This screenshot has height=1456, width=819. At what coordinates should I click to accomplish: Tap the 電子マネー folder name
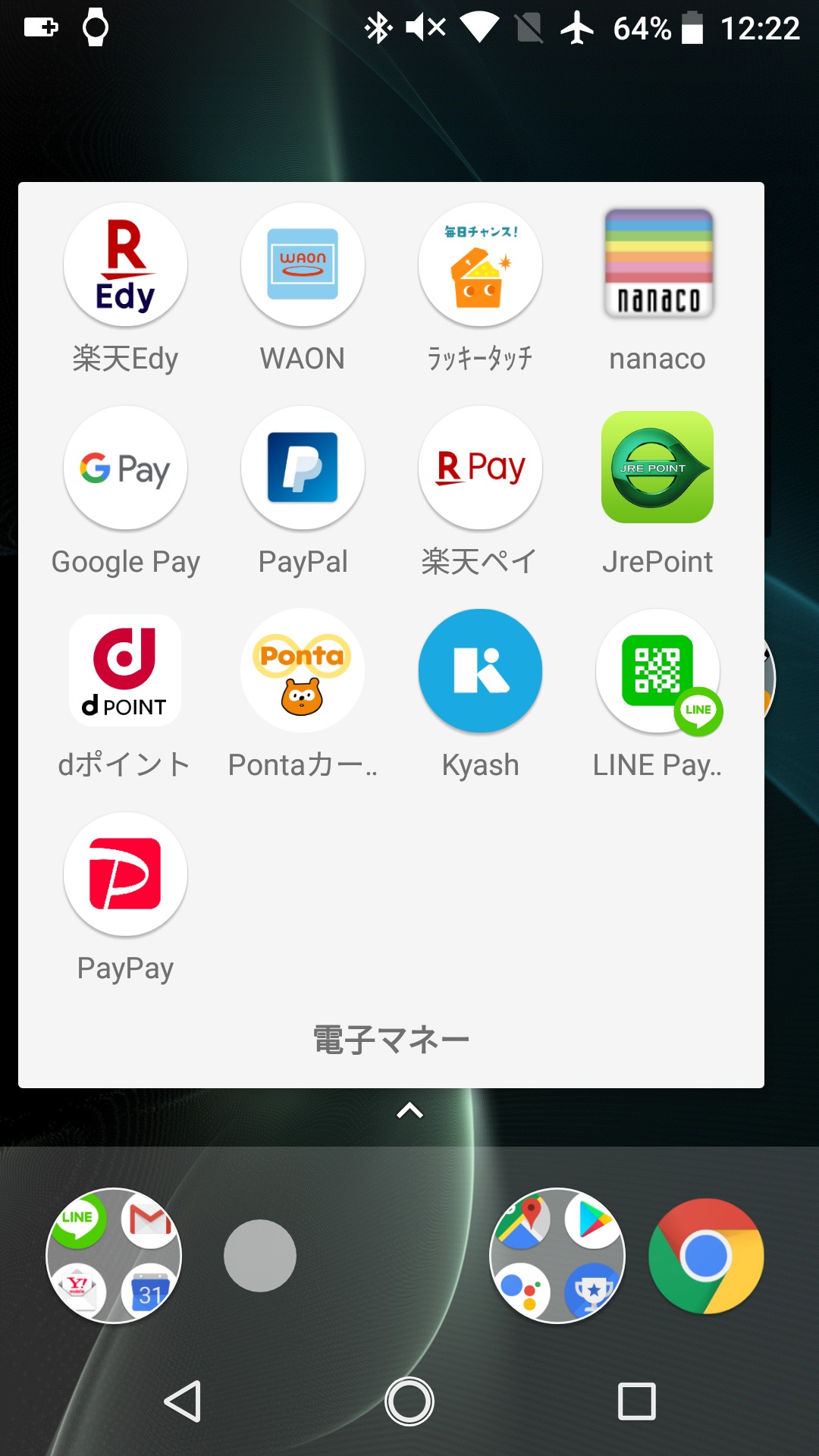(391, 1040)
